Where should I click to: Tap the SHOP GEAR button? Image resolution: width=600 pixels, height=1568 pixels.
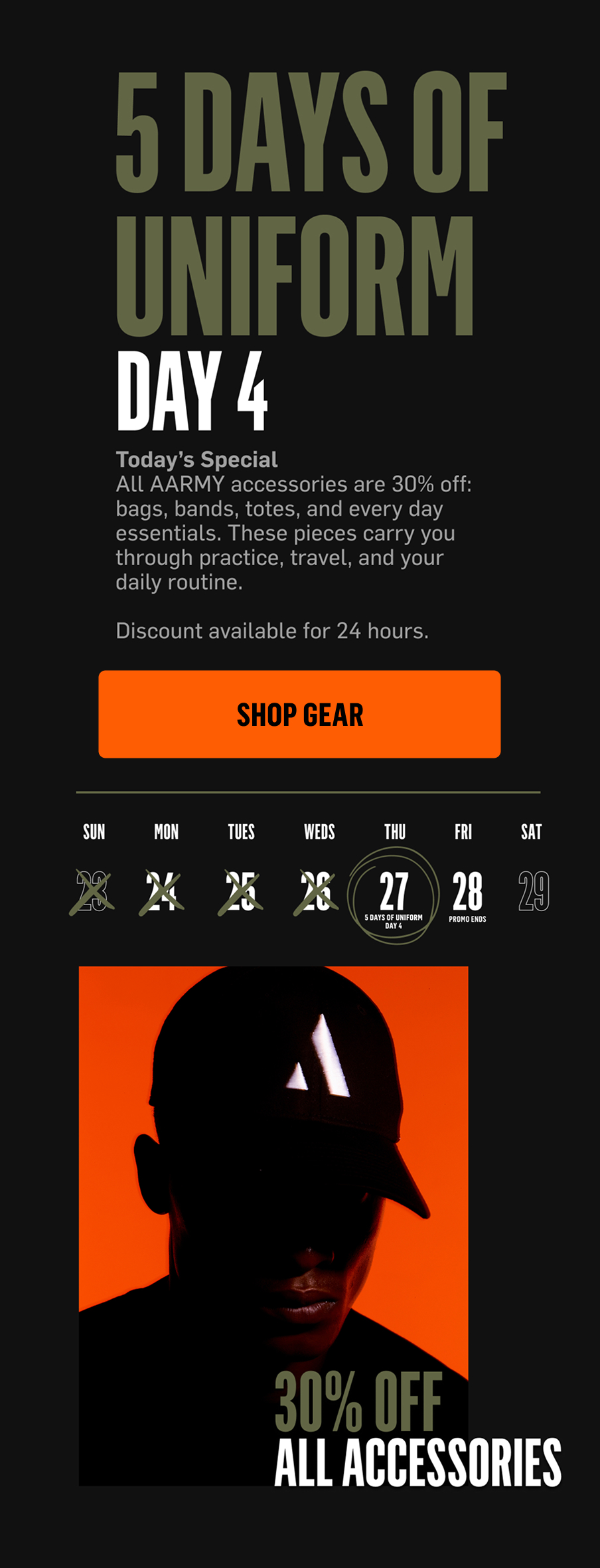(299, 714)
